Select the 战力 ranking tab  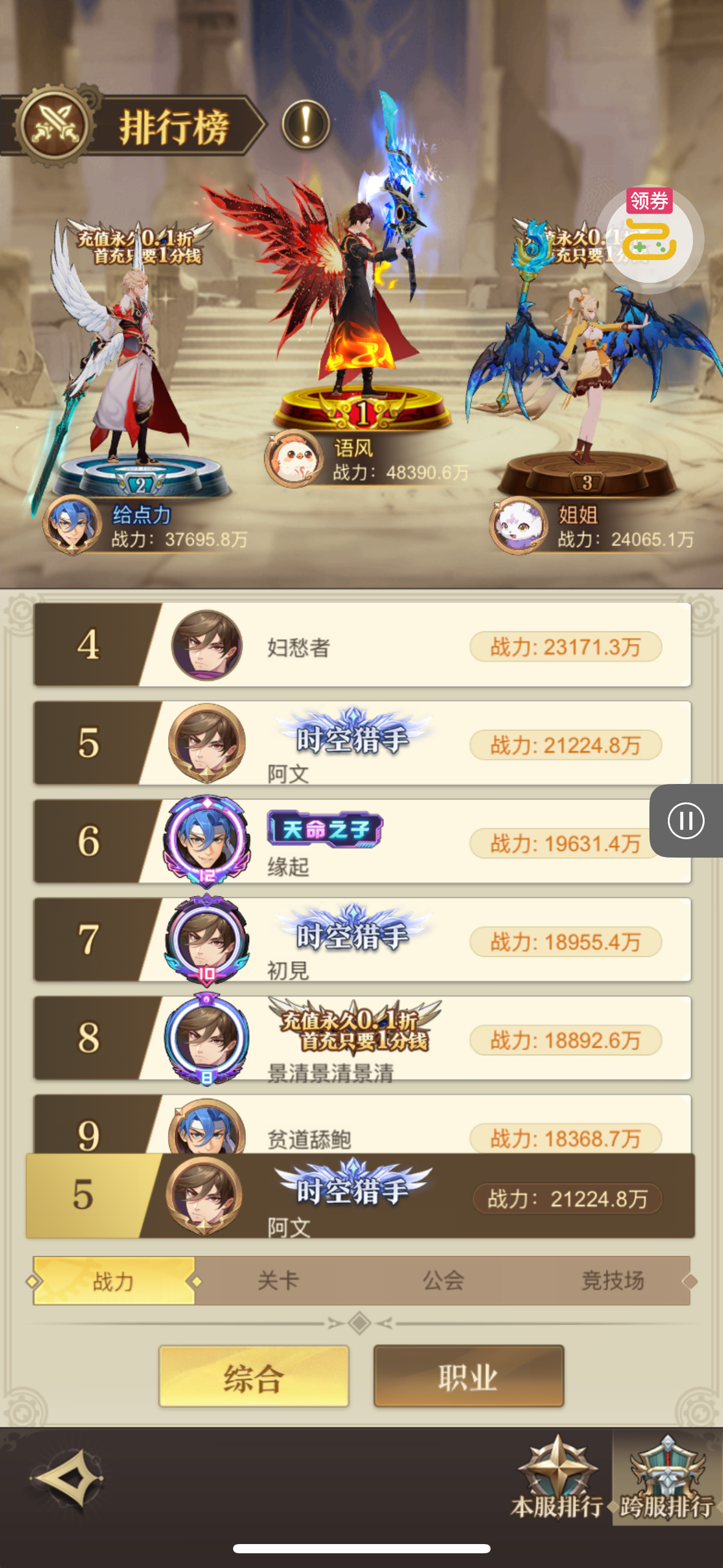pos(114,1281)
